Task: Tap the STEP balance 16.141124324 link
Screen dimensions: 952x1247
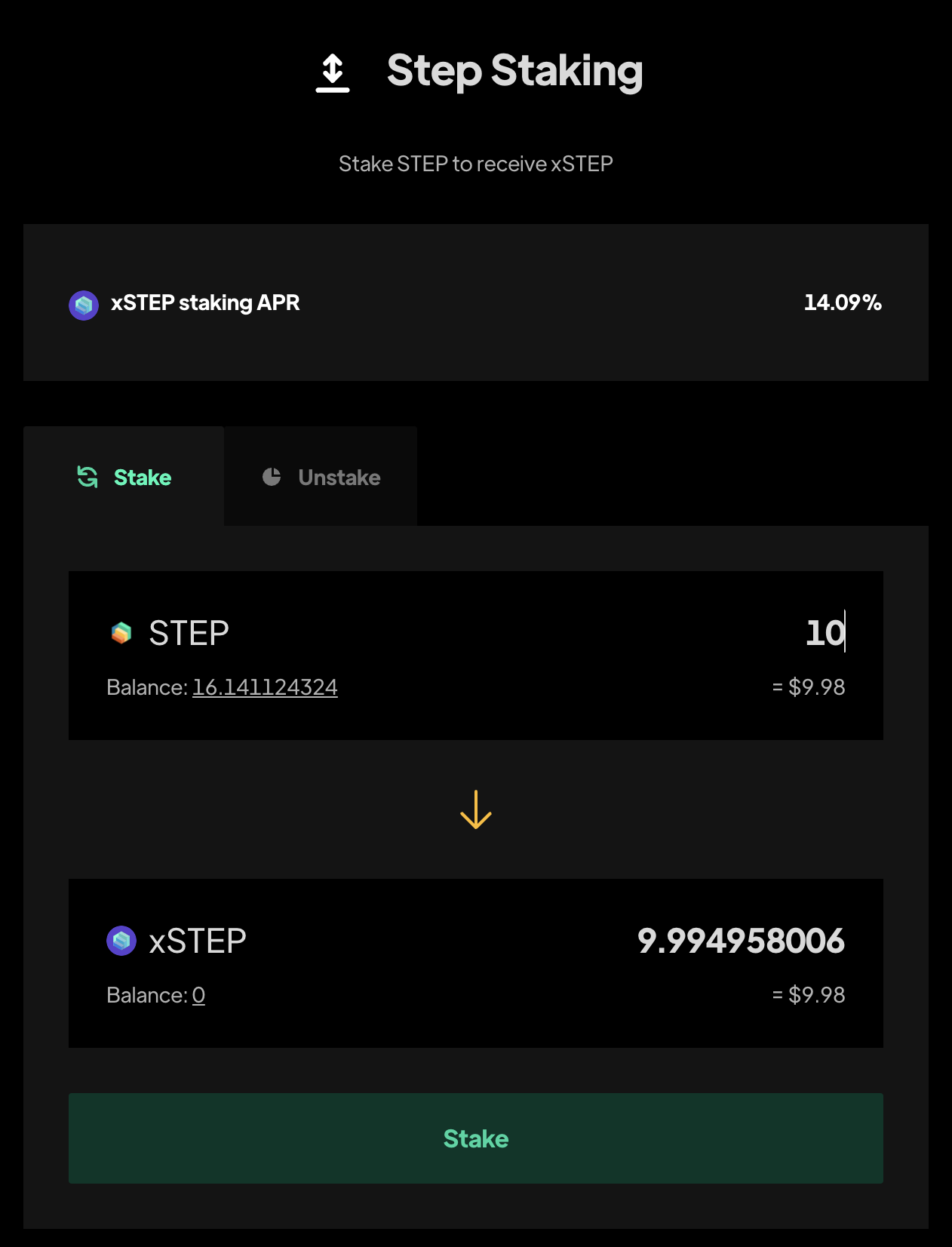Action: pos(265,687)
